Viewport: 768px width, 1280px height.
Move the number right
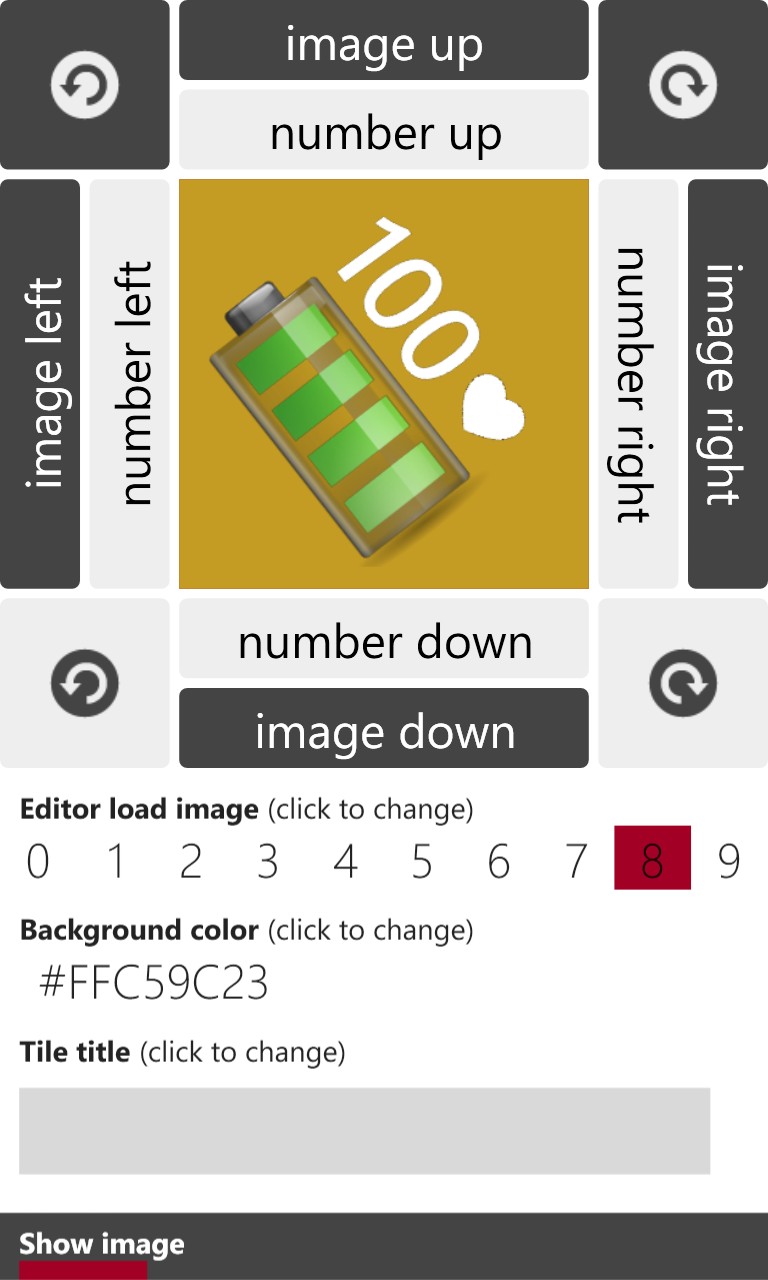[x=638, y=384]
